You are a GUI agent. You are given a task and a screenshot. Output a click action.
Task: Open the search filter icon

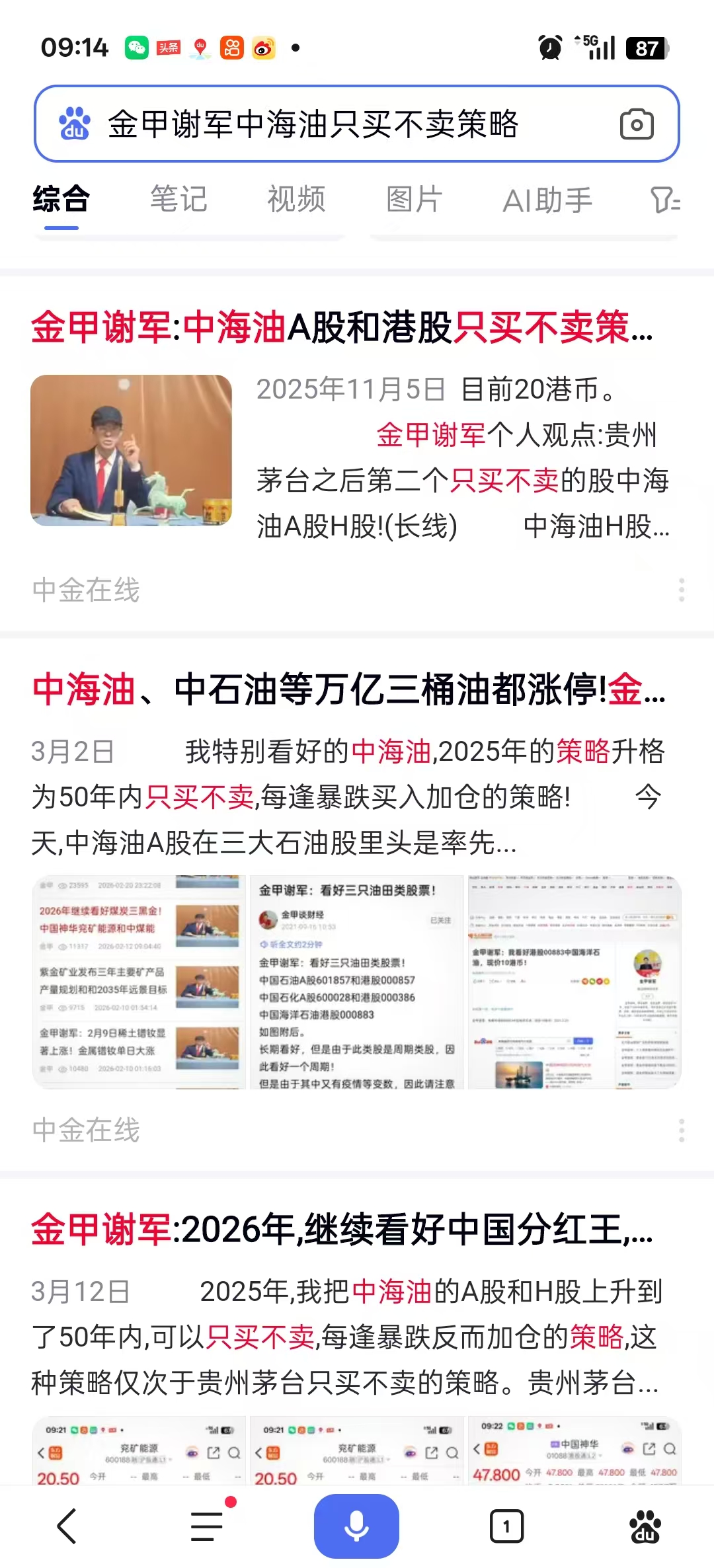[664, 200]
